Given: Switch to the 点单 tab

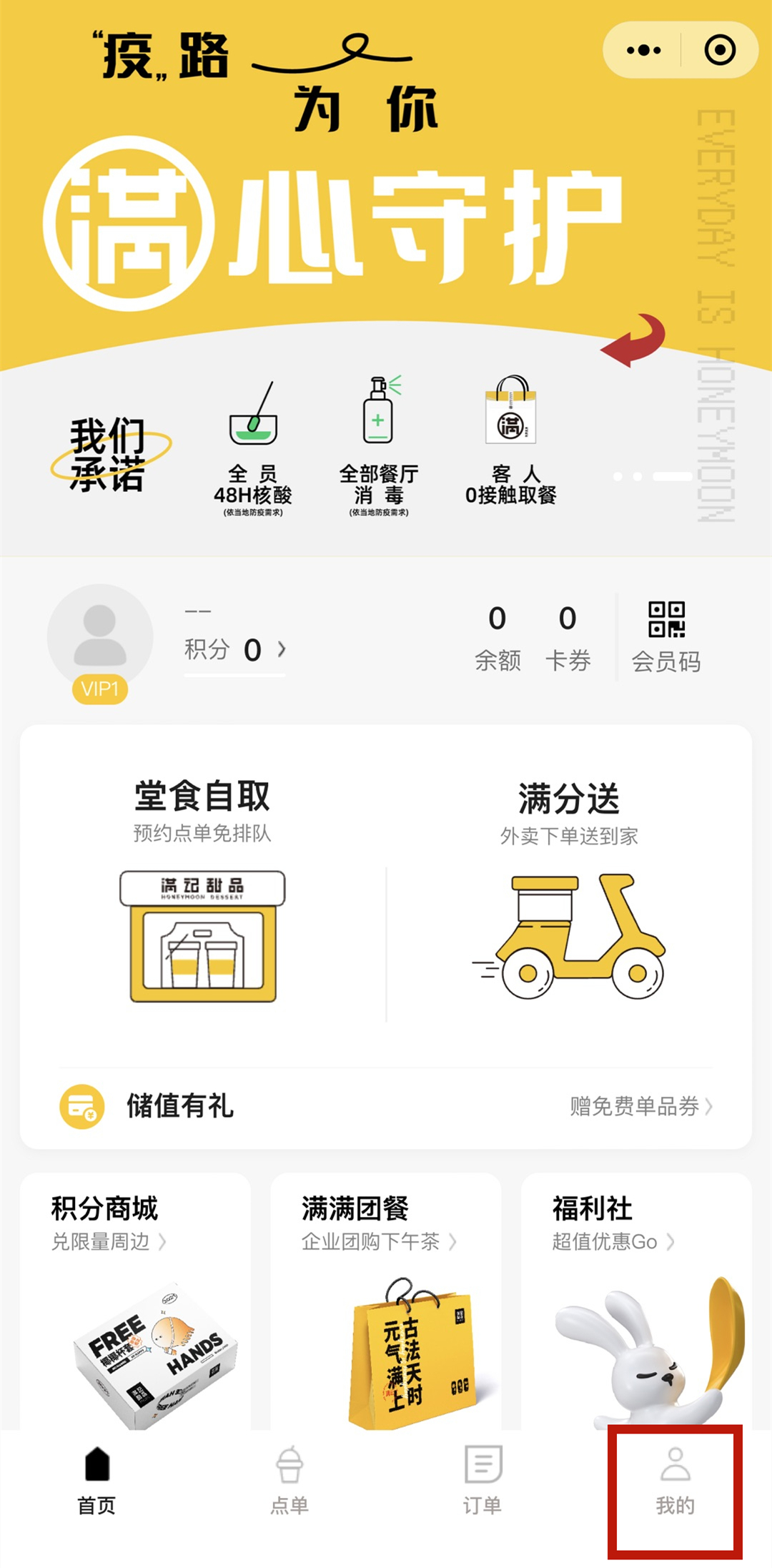Looking at the screenshot, I should (x=289, y=1480).
